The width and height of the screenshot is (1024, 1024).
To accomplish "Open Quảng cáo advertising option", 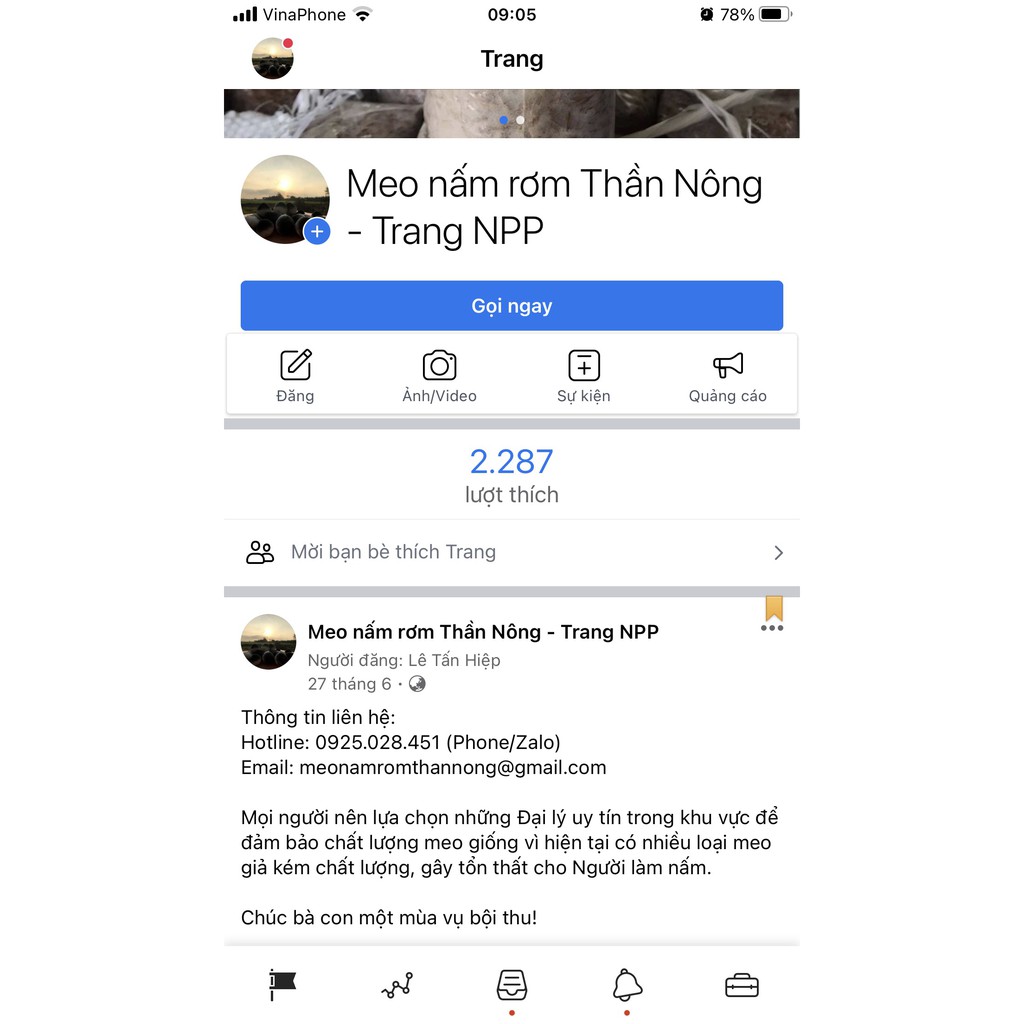I will click(727, 376).
